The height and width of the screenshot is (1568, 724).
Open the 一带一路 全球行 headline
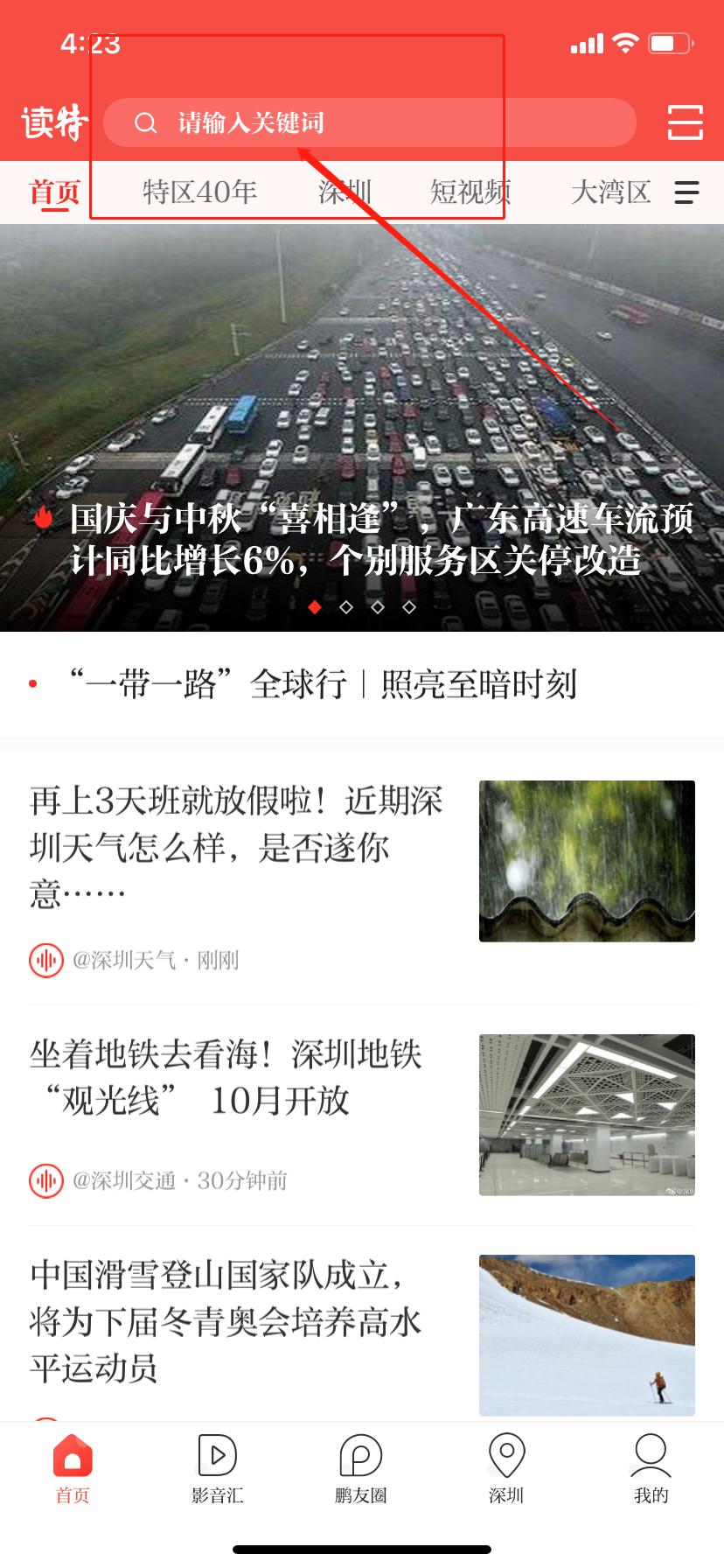click(x=324, y=684)
